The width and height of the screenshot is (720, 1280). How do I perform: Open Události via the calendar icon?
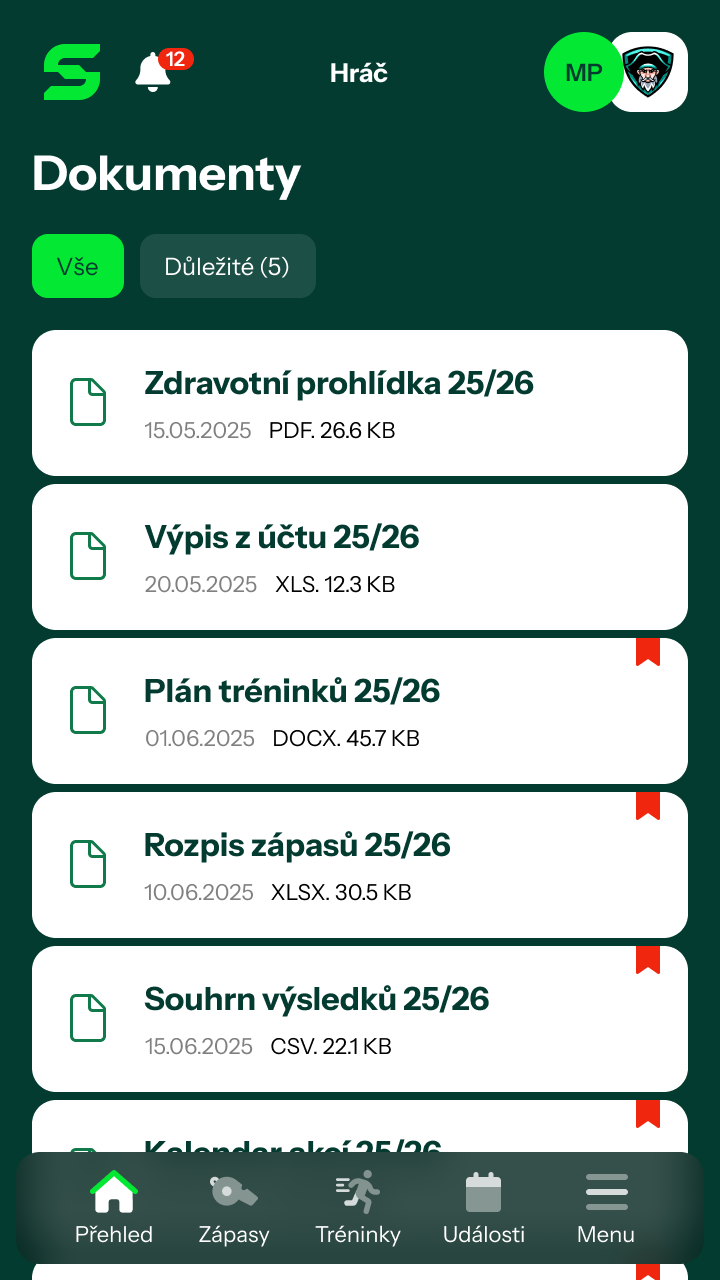483,1192
